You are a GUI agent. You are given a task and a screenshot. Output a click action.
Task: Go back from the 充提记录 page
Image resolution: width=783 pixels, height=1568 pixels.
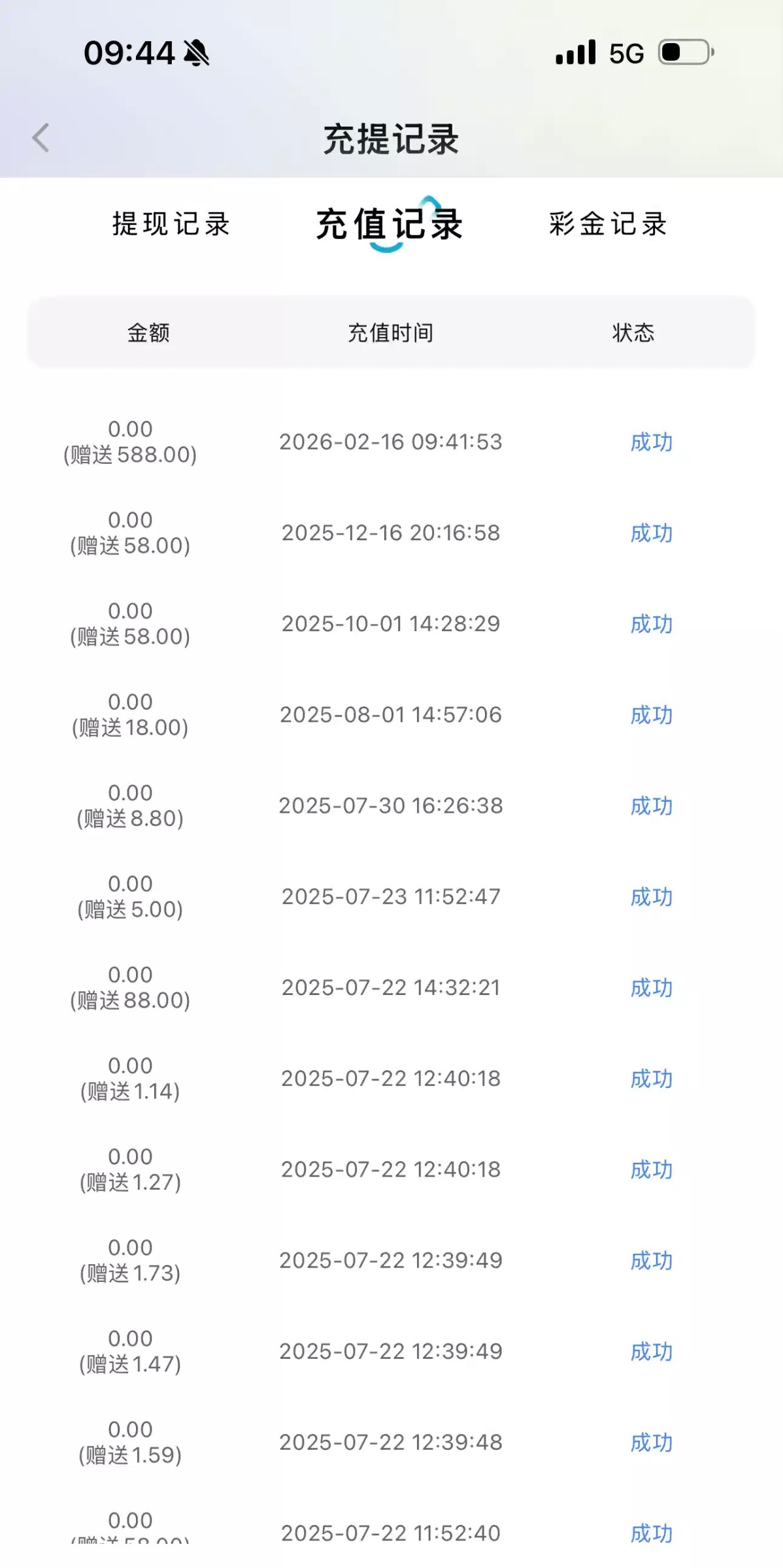(41, 138)
